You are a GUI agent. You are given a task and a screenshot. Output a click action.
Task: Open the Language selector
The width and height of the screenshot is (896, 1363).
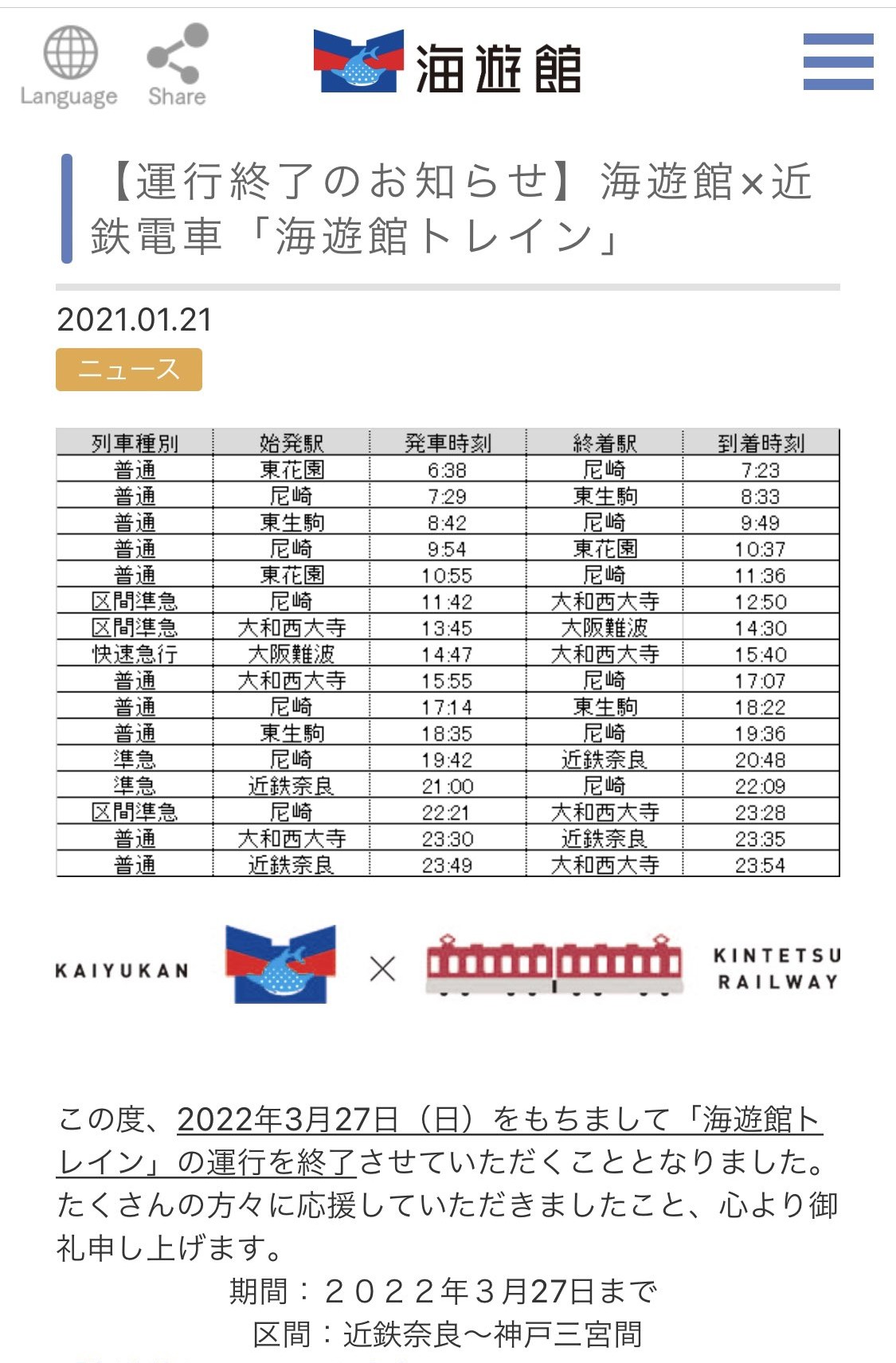point(69,67)
